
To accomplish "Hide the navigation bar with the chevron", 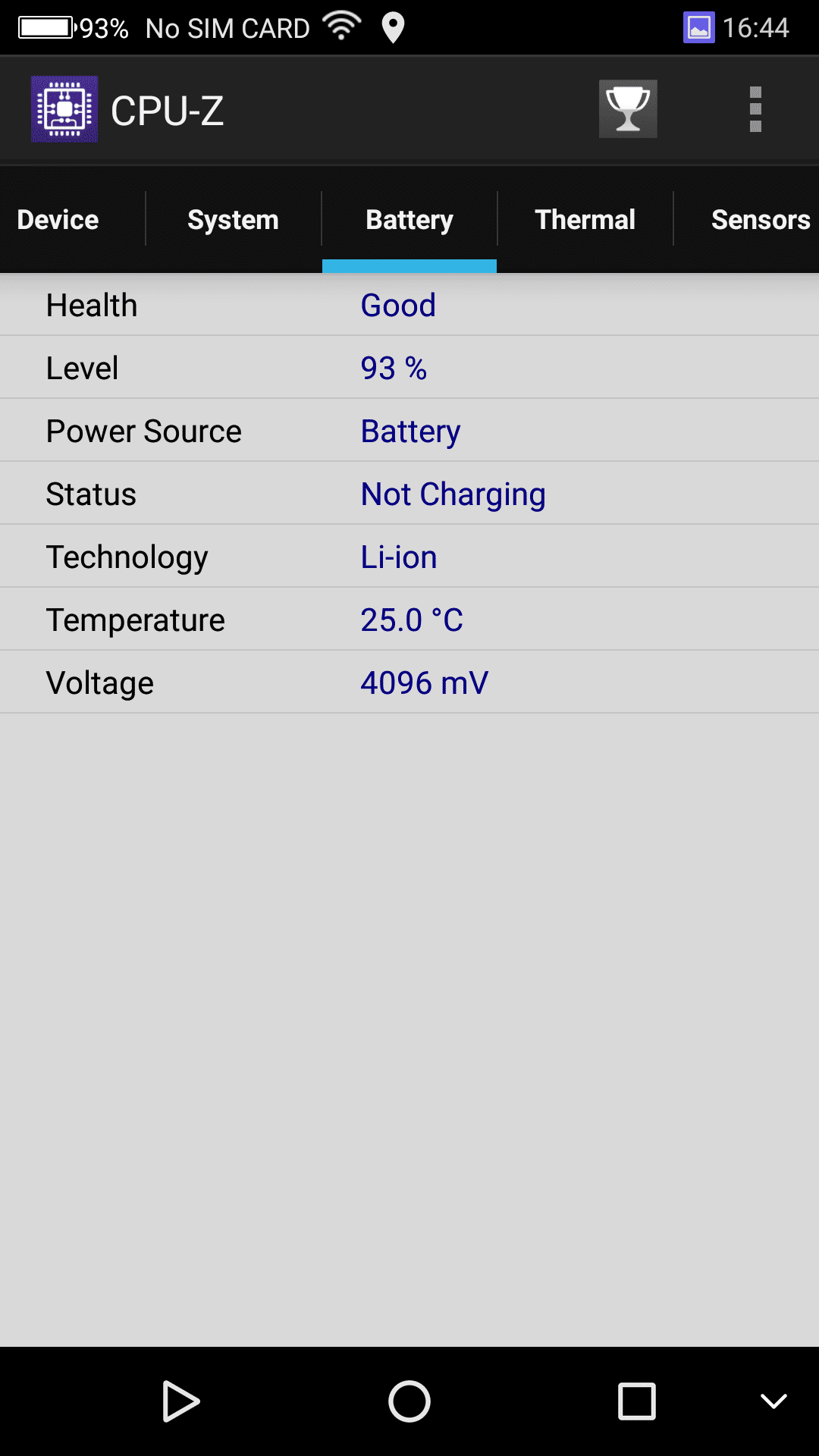I will point(773,1401).
